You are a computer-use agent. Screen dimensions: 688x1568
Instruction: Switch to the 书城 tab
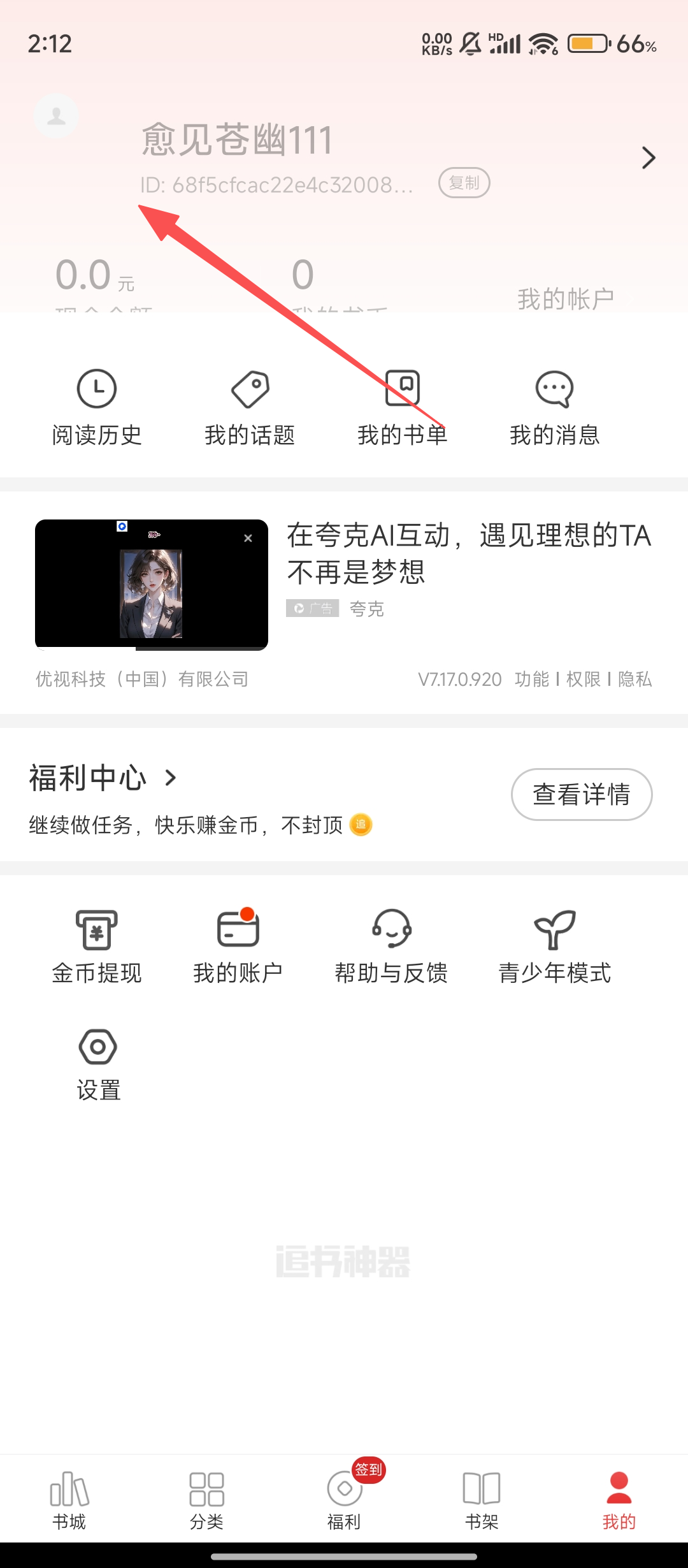coord(69,1500)
